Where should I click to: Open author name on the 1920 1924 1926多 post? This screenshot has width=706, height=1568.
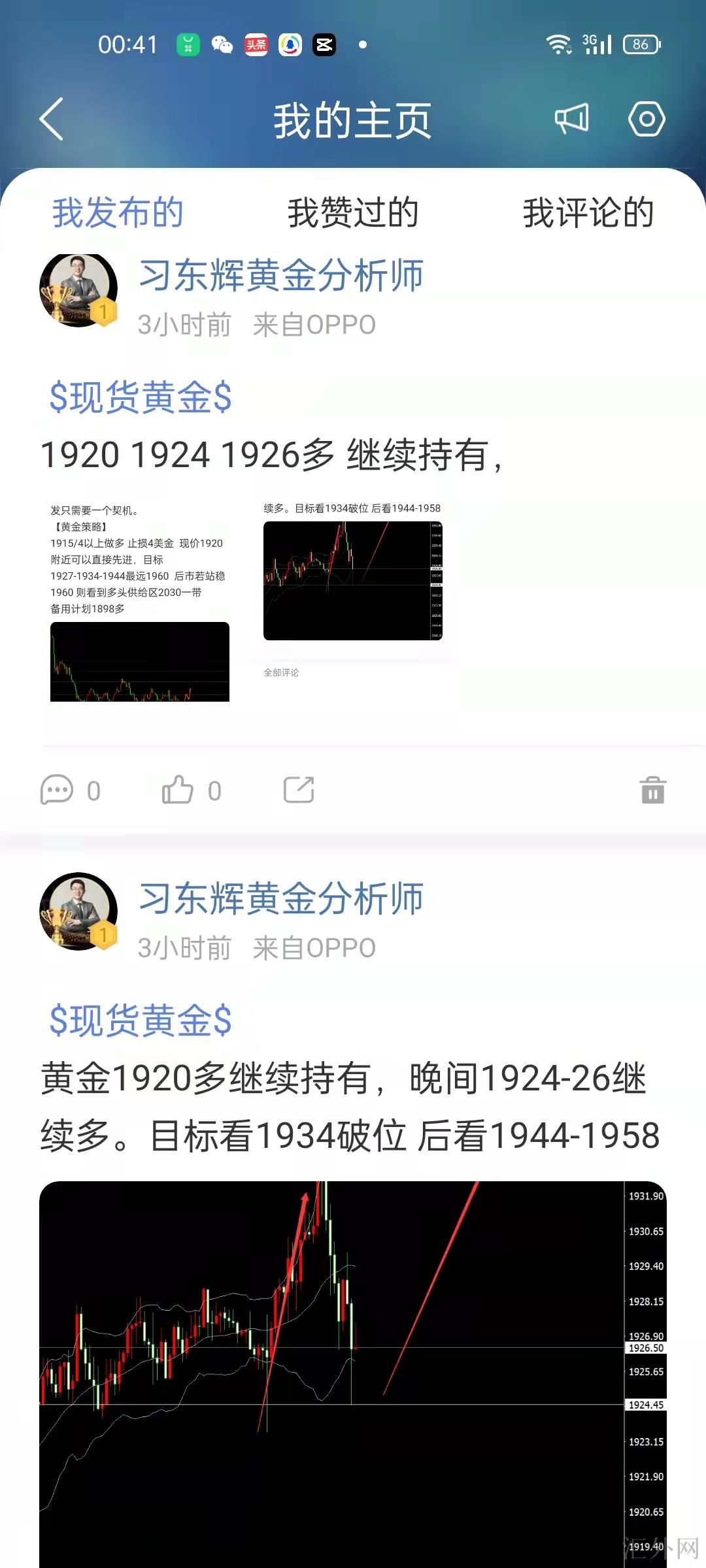pyautogui.click(x=281, y=275)
